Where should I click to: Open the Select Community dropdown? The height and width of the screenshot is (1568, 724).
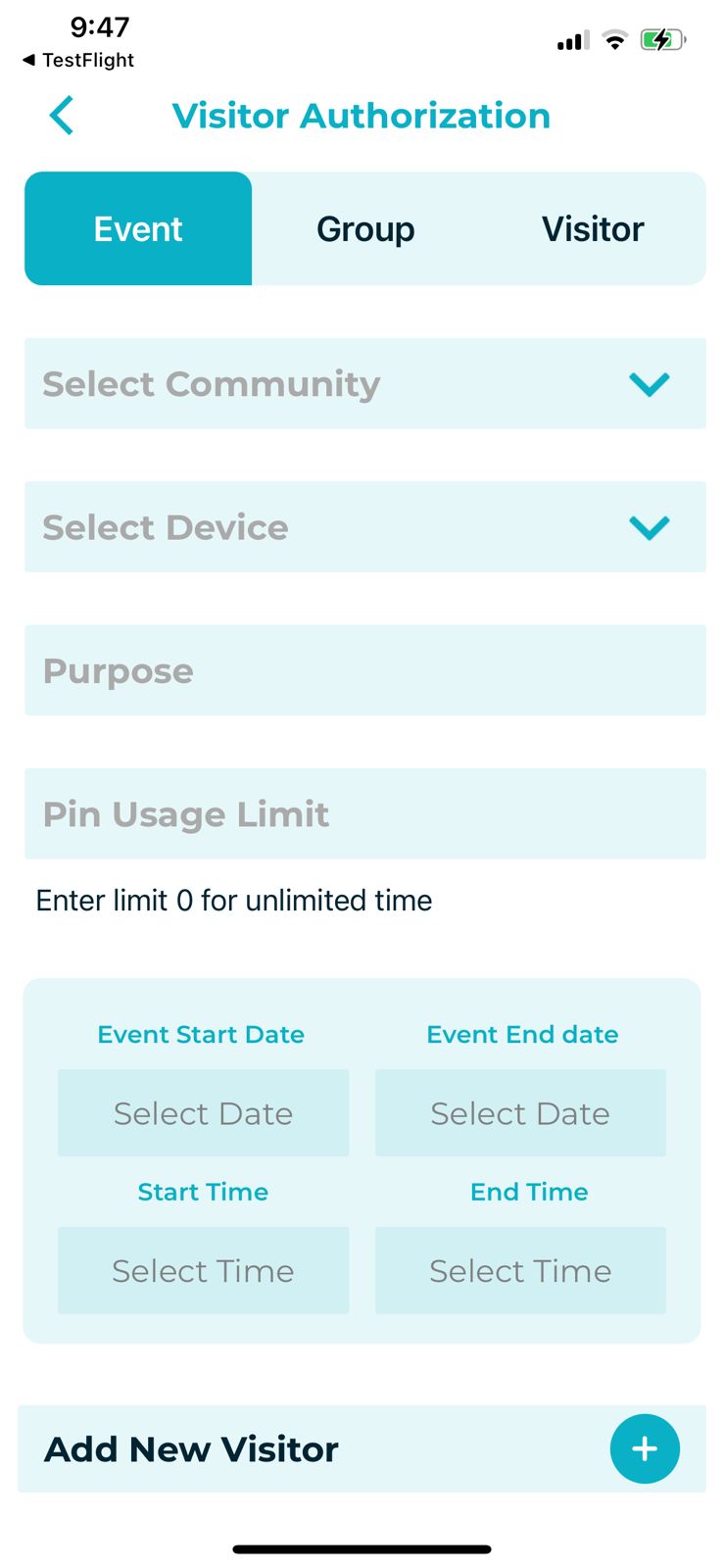click(x=365, y=384)
